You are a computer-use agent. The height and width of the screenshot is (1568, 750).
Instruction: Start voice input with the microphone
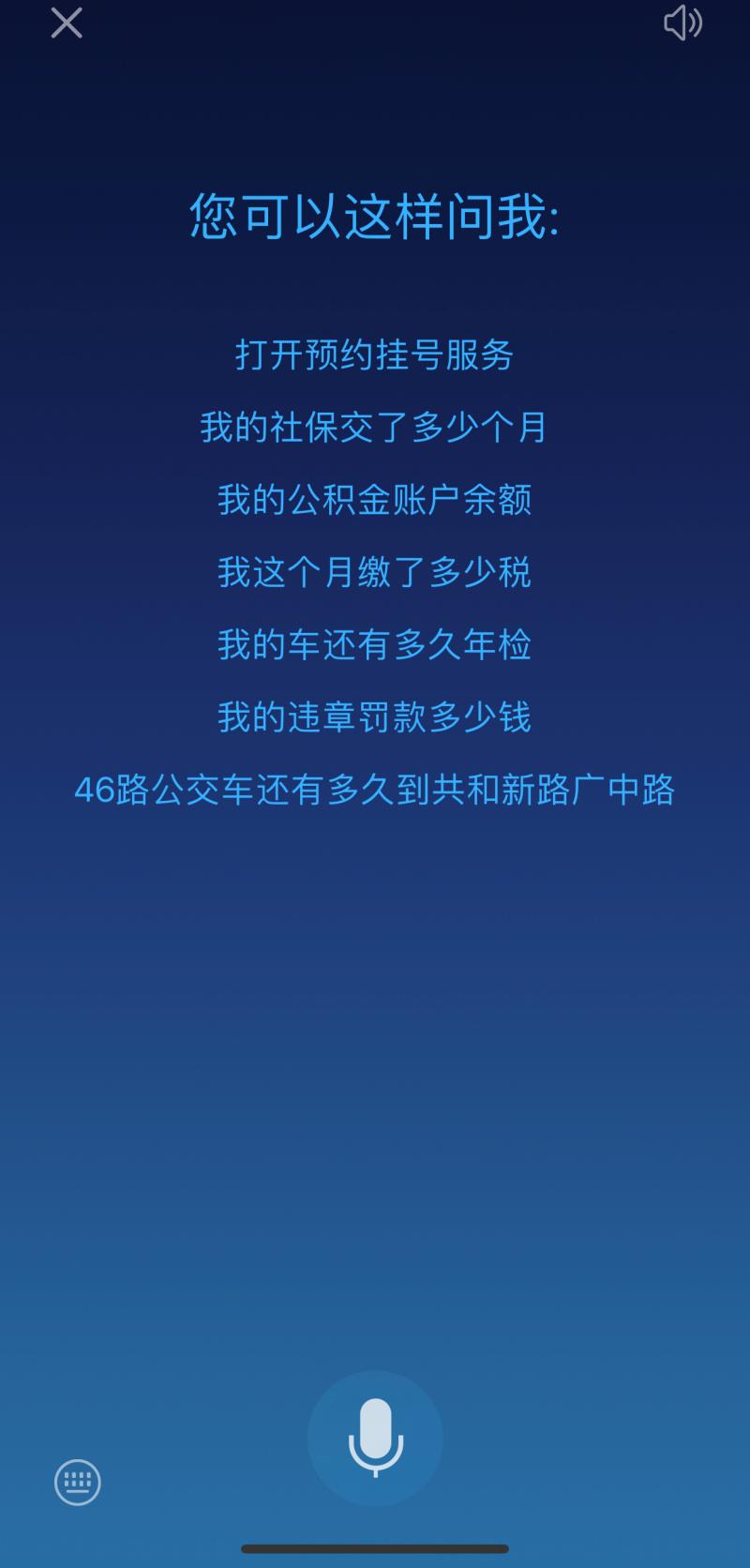[375, 1438]
